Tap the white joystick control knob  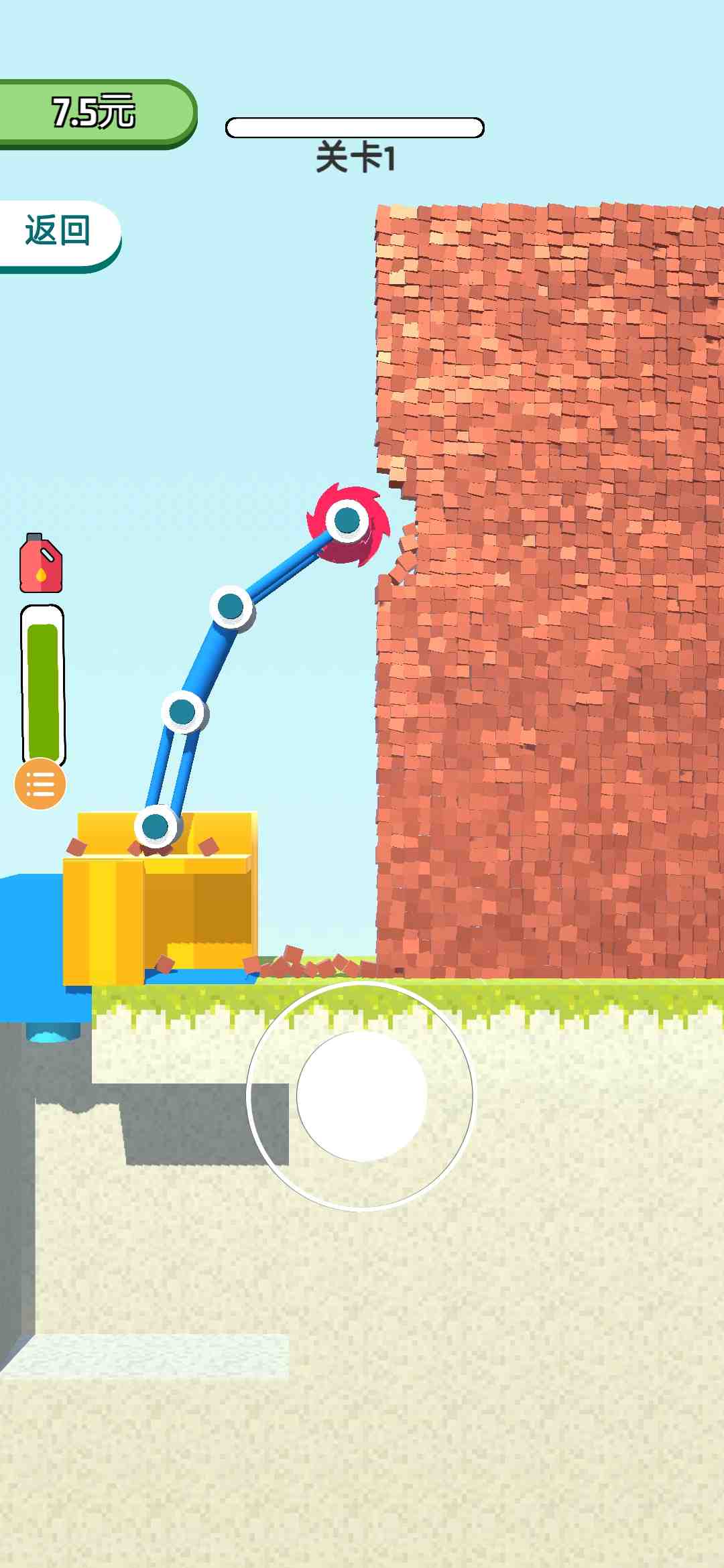click(362, 1096)
